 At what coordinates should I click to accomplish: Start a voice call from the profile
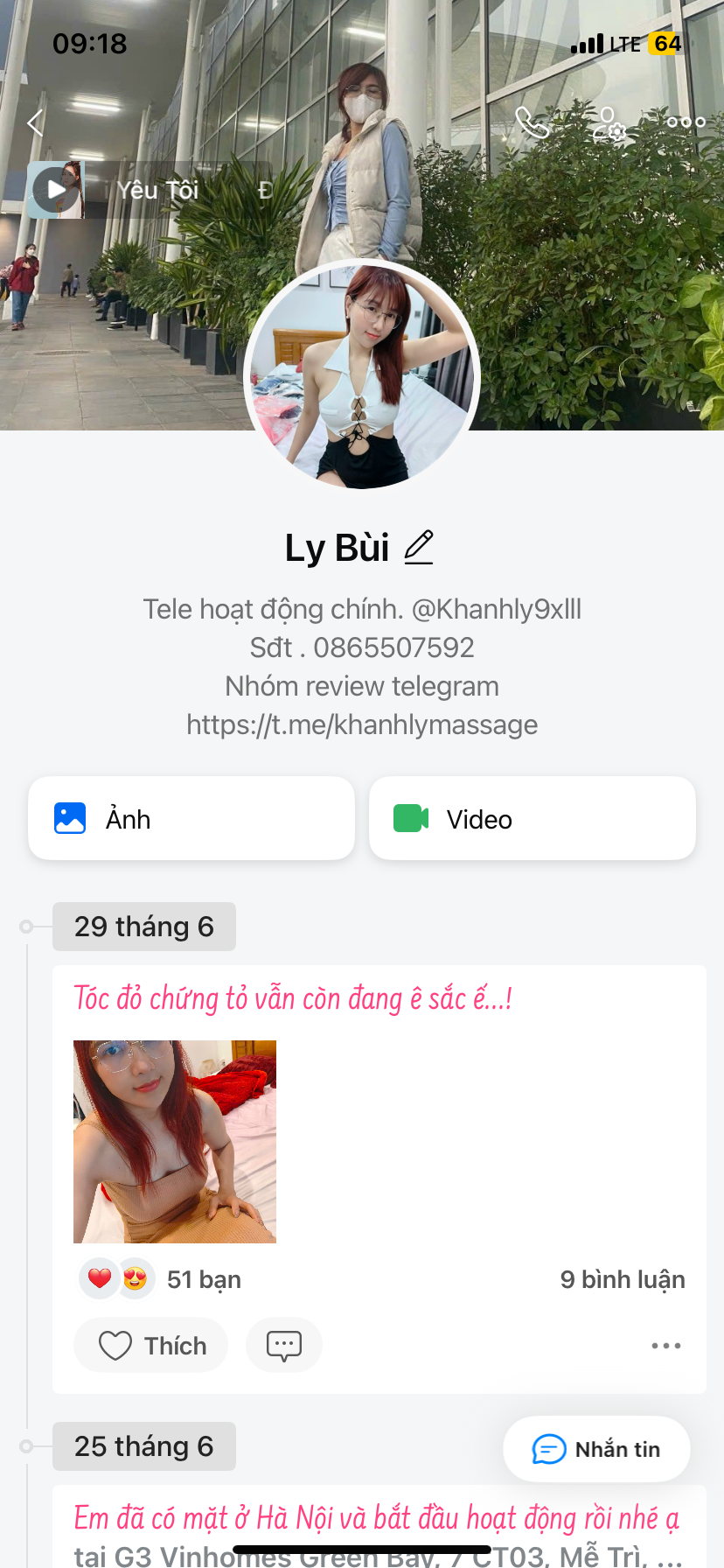[x=532, y=122]
